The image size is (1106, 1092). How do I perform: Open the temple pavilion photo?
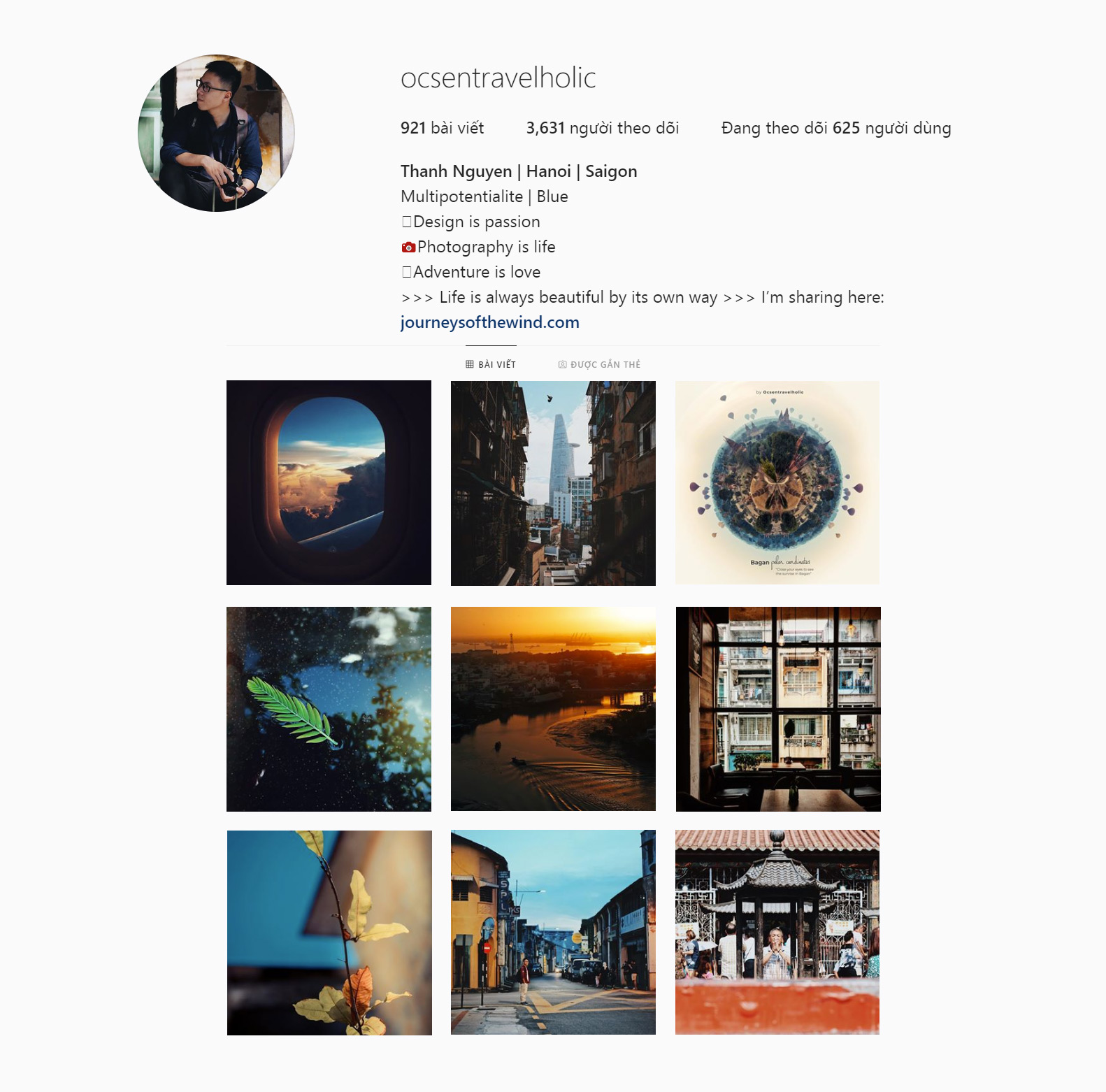(x=777, y=933)
